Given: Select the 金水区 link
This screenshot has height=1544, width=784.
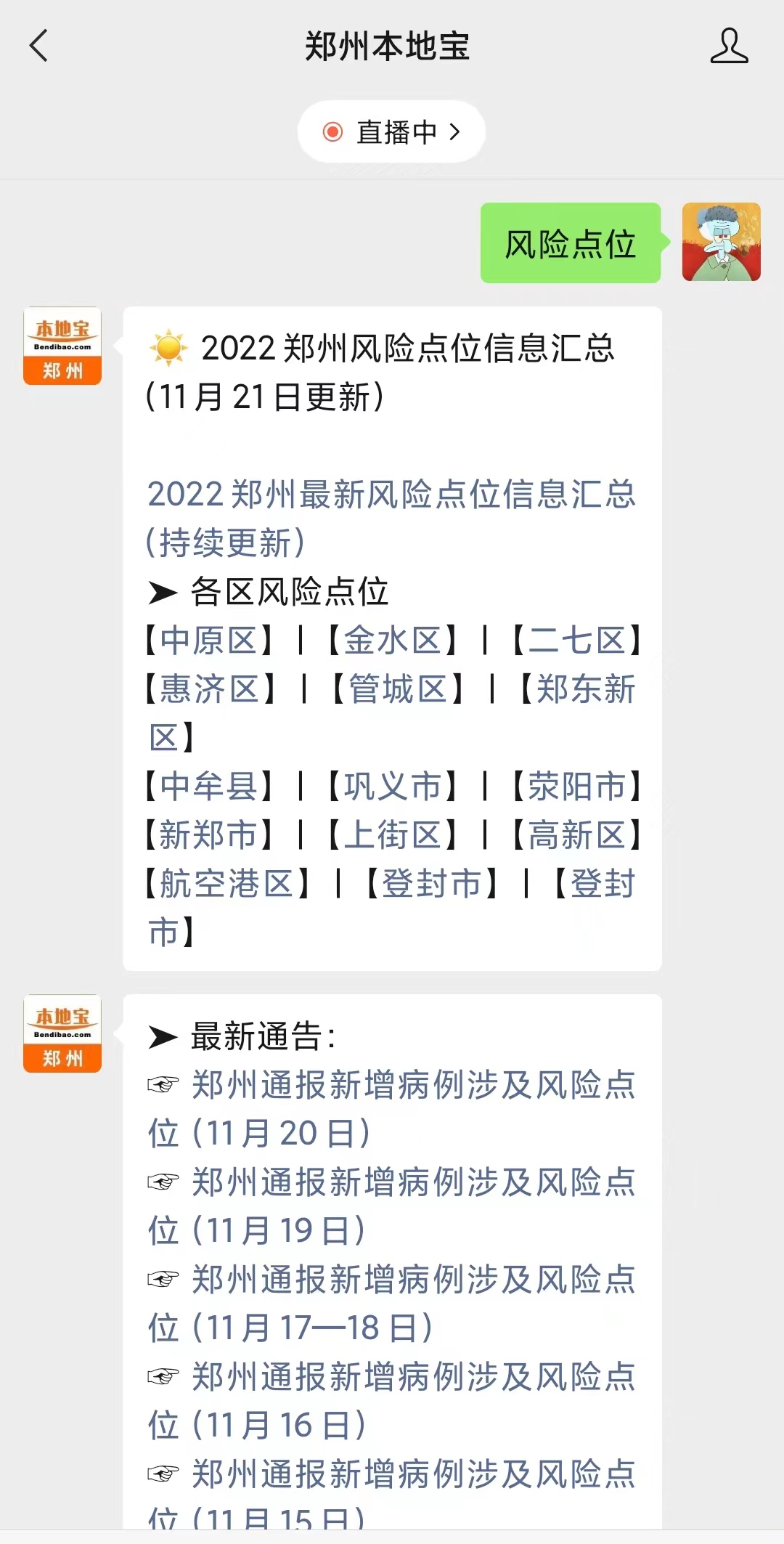Looking at the screenshot, I should pos(392,641).
